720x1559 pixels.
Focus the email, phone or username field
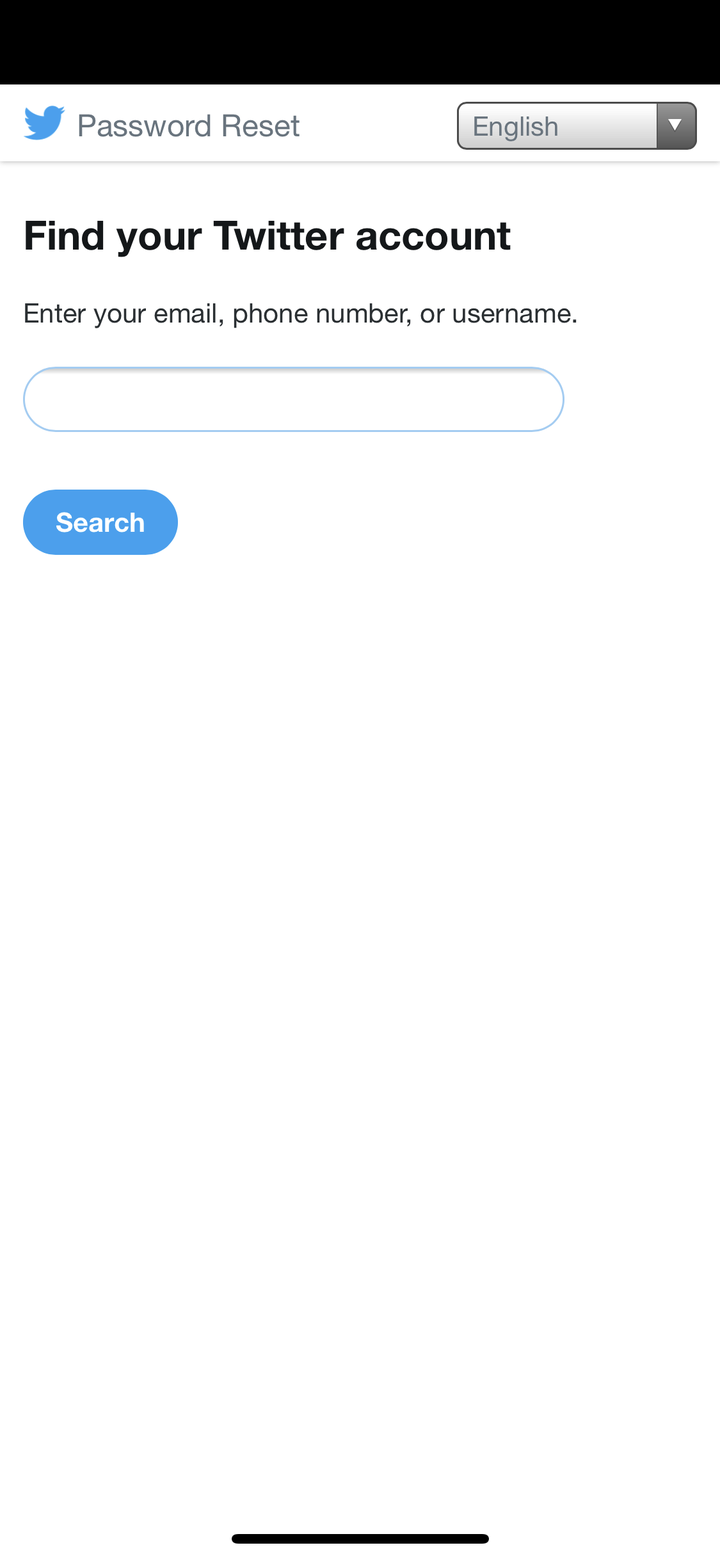coord(293,400)
